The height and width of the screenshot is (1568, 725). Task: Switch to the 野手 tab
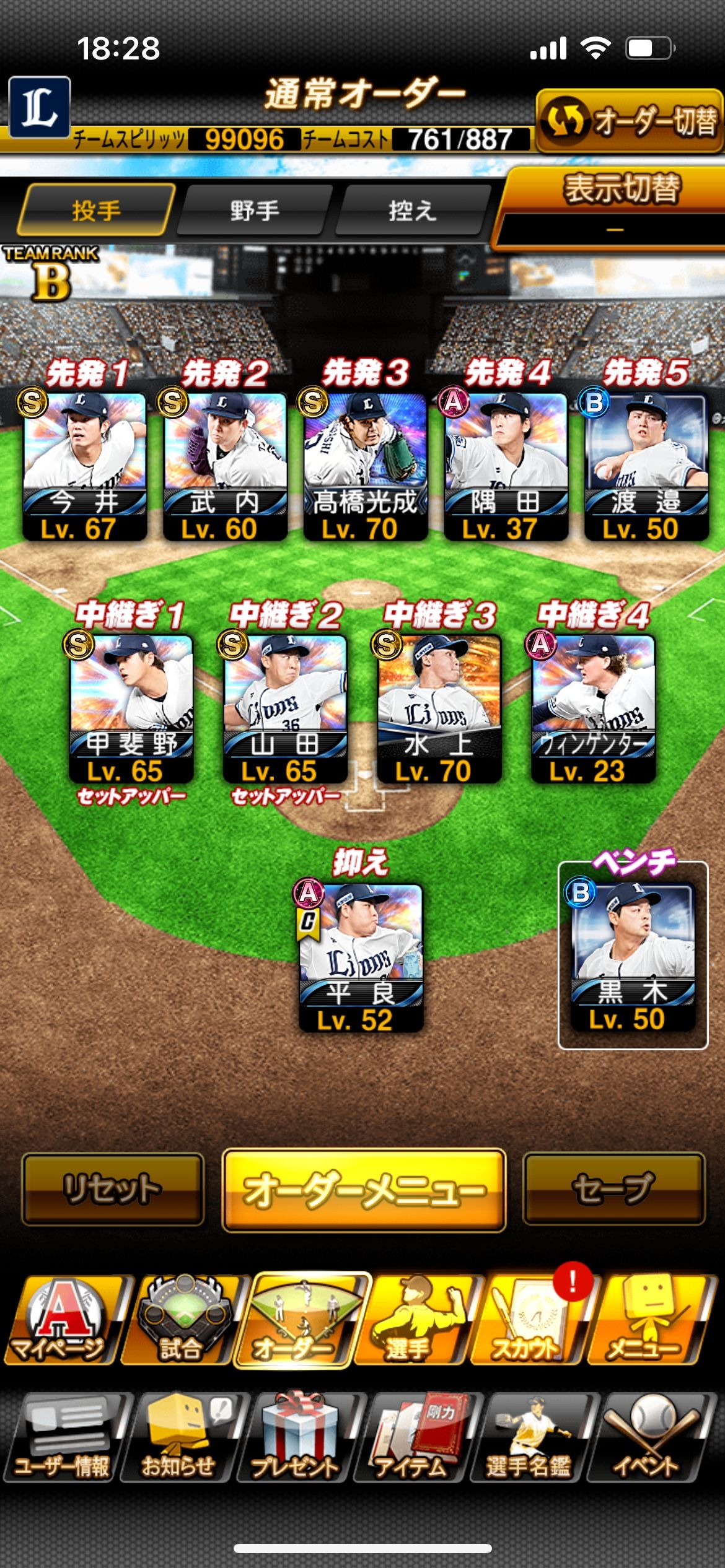254,211
